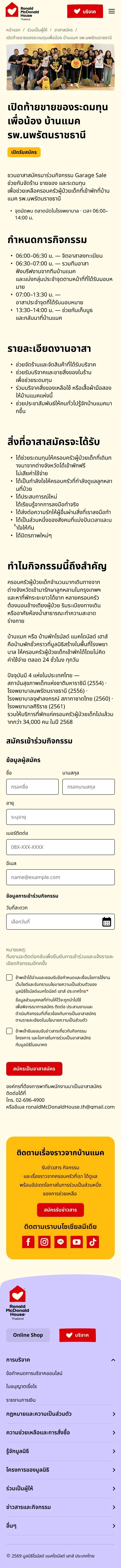This screenshot has height=1568, width=121.
Task: Submit with the สมัครเป็นอาสาสมัคร button
Action: [34, 1068]
